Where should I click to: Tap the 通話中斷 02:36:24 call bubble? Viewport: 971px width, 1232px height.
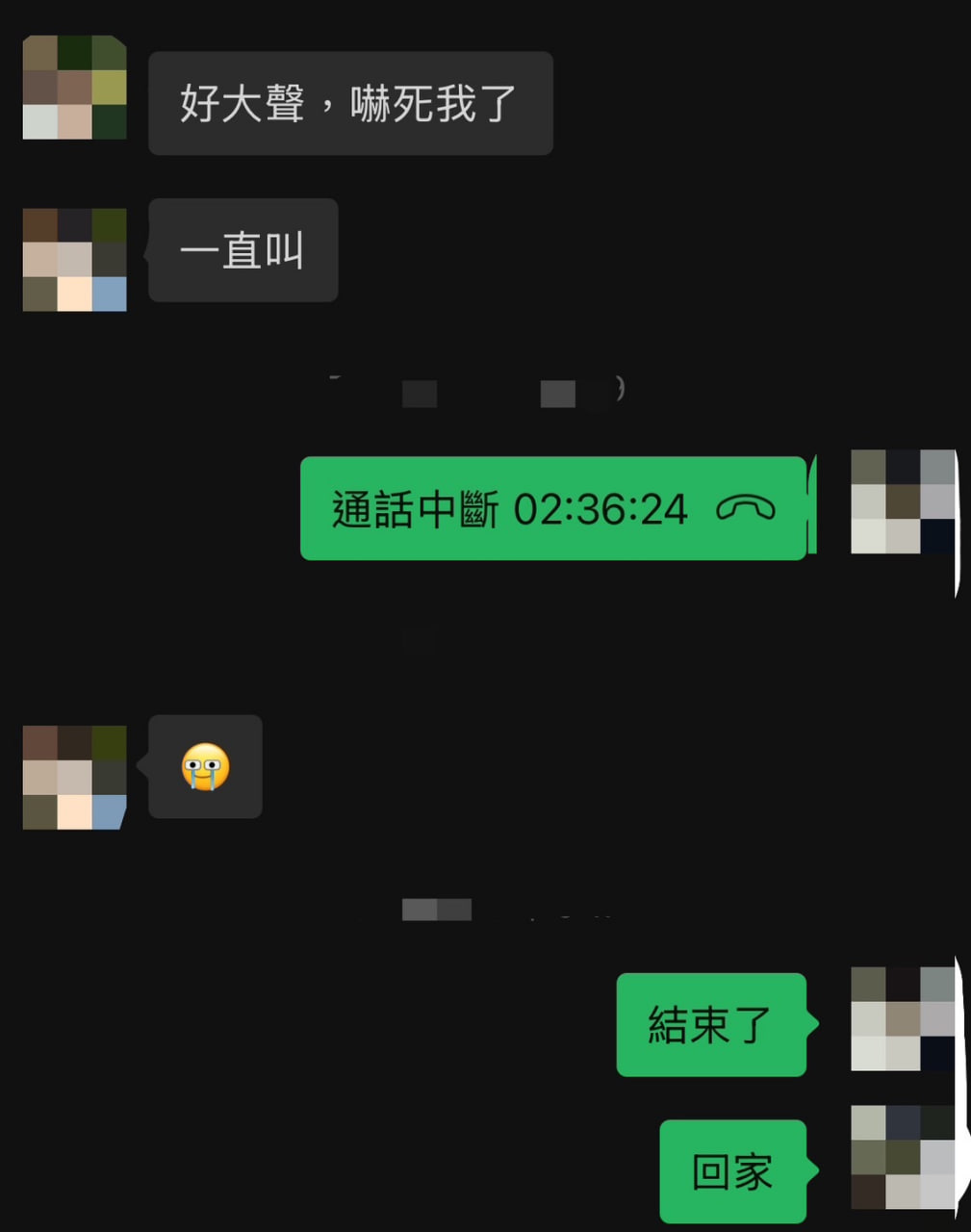552,508
